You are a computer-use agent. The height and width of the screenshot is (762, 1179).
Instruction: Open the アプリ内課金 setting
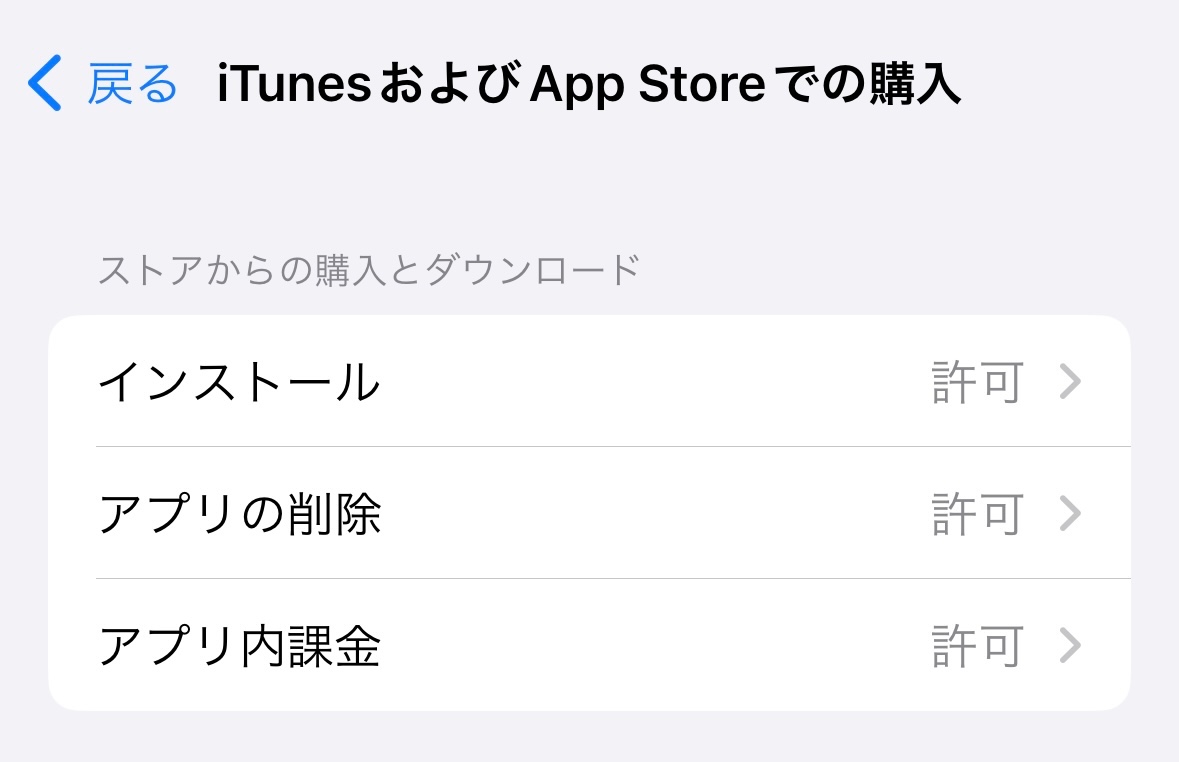pyautogui.click(x=588, y=646)
